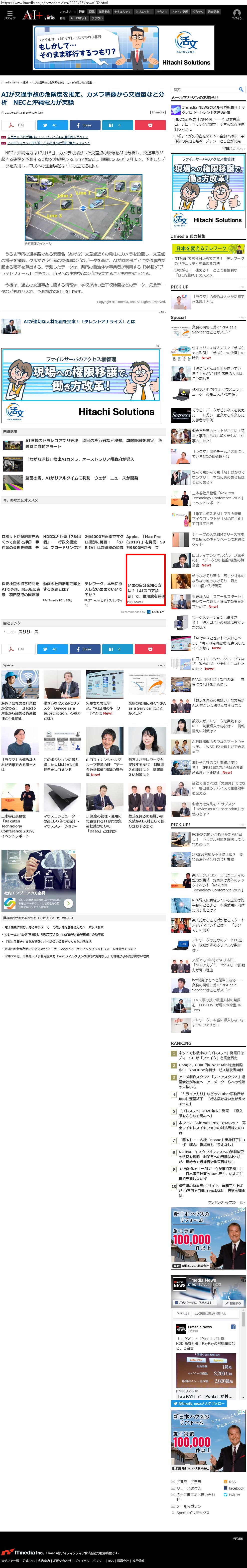Select the クリエイター category
247x1568 pixels.
143,11
